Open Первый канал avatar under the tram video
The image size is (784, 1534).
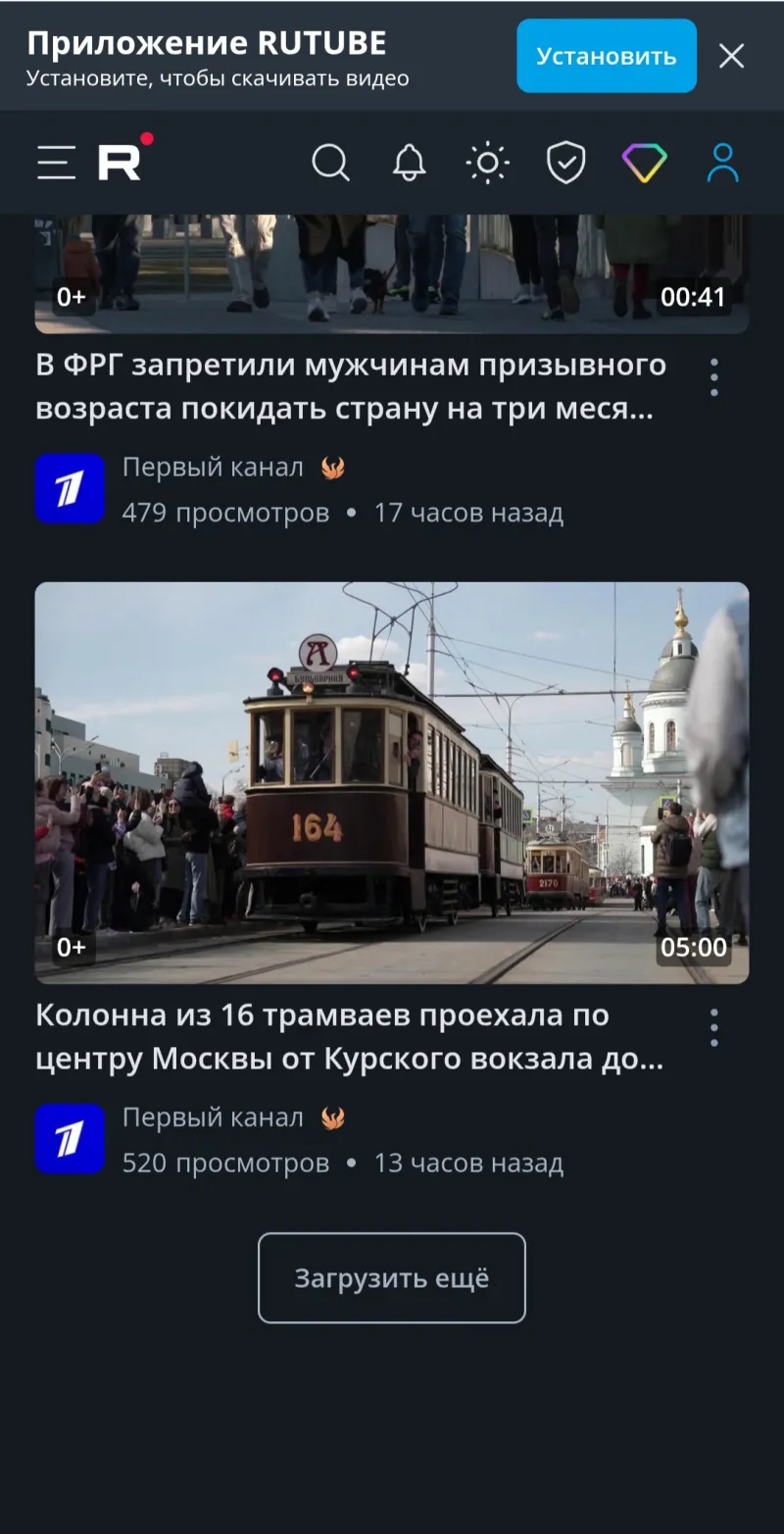(70, 1138)
